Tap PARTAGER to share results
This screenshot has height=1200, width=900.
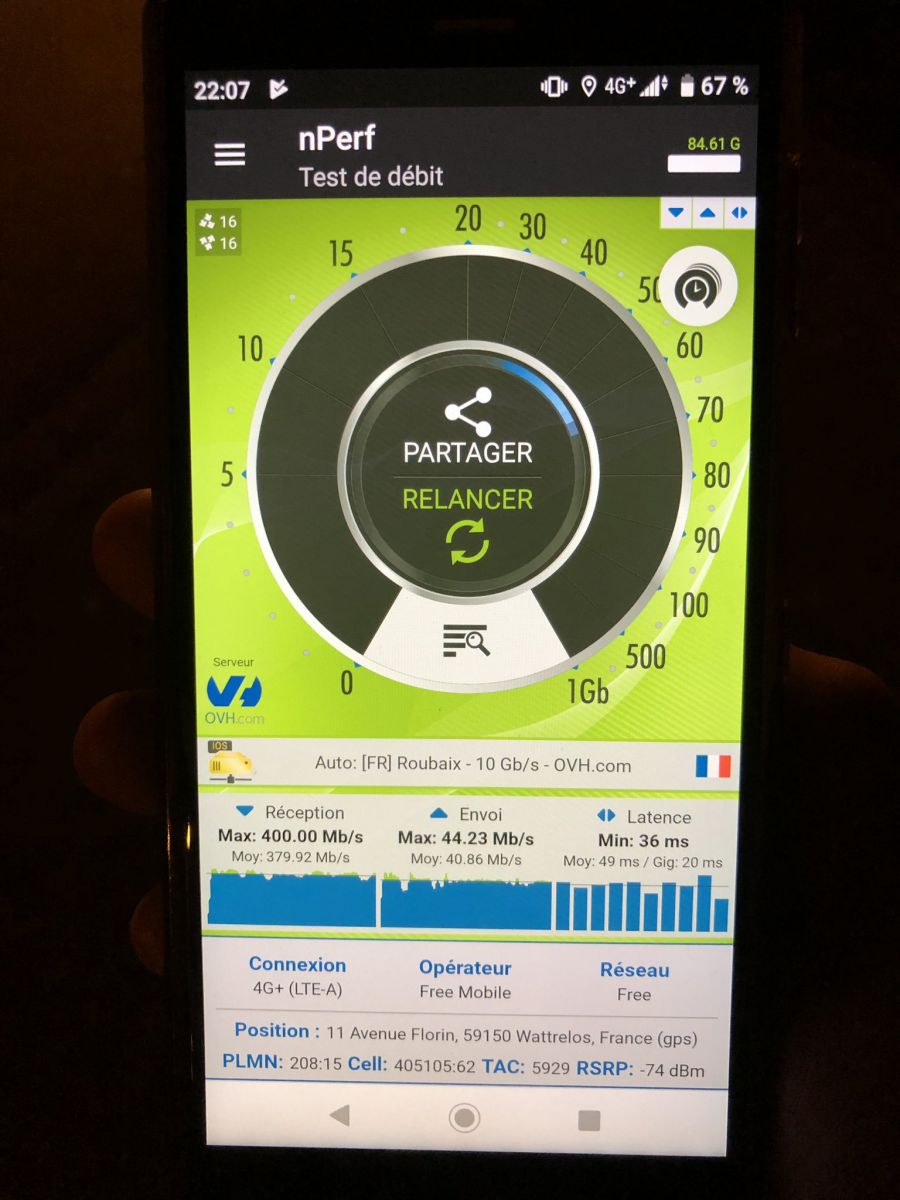(x=468, y=432)
